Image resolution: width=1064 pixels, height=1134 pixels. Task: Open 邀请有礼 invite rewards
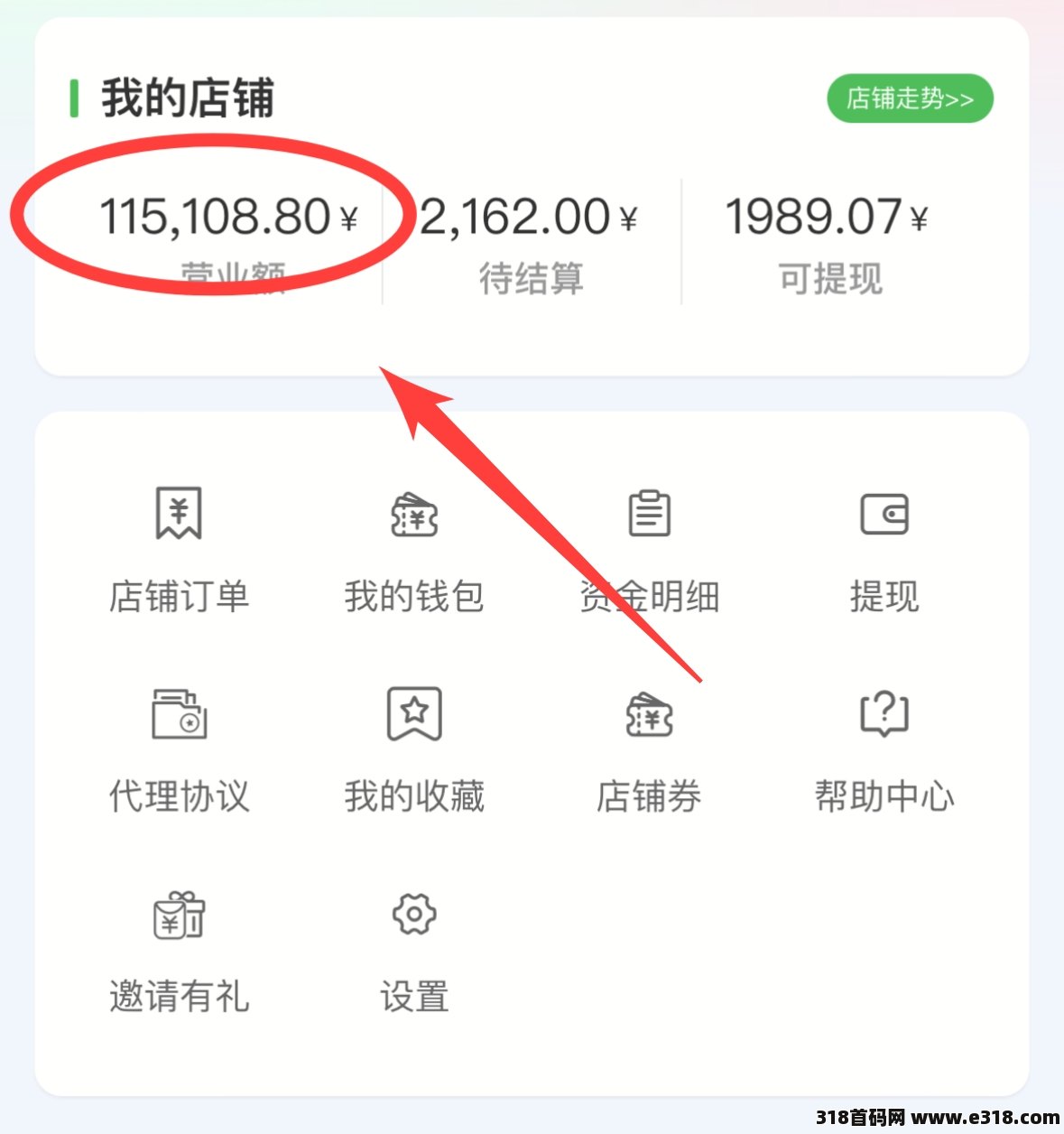click(x=179, y=950)
